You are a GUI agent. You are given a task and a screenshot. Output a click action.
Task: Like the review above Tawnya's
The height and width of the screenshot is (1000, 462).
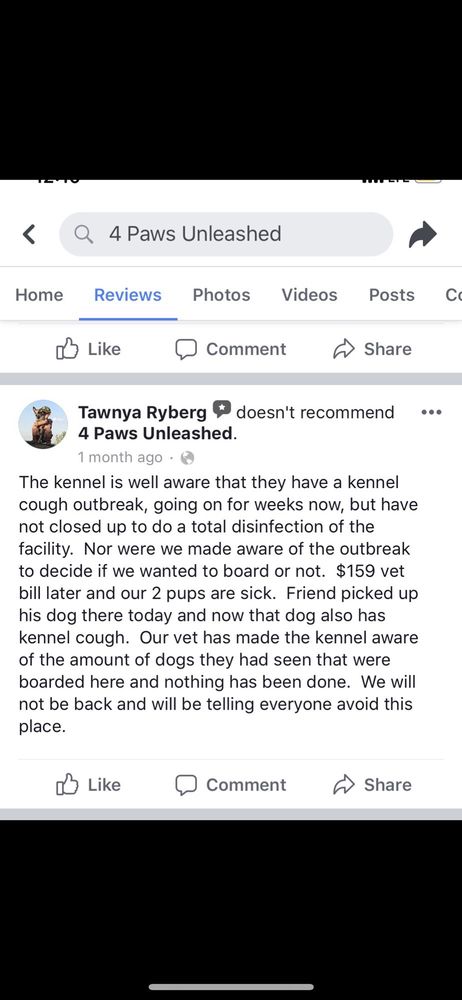click(88, 349)
